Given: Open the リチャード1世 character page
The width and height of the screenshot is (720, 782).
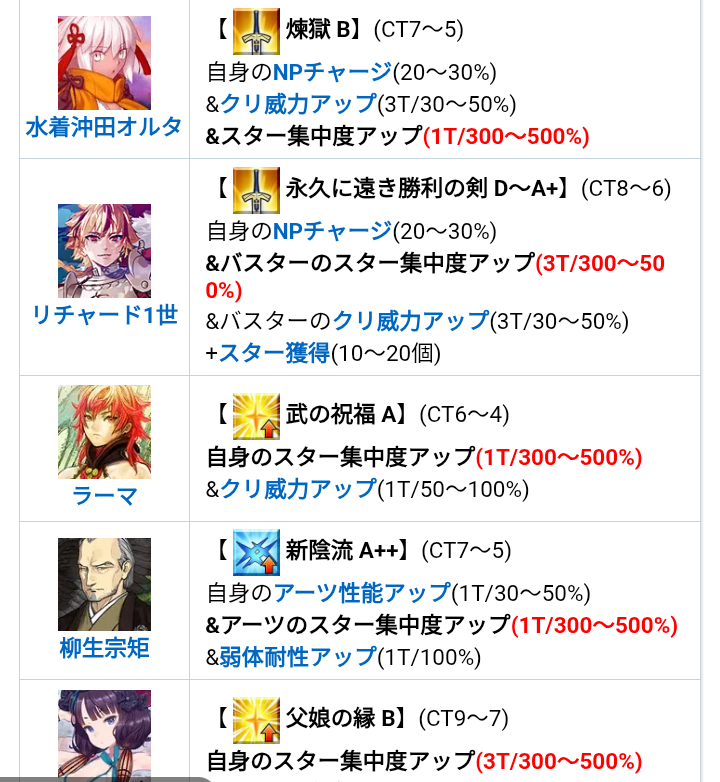Looking at the screenshot, I should pyautogui.click(x=104, y=314).
